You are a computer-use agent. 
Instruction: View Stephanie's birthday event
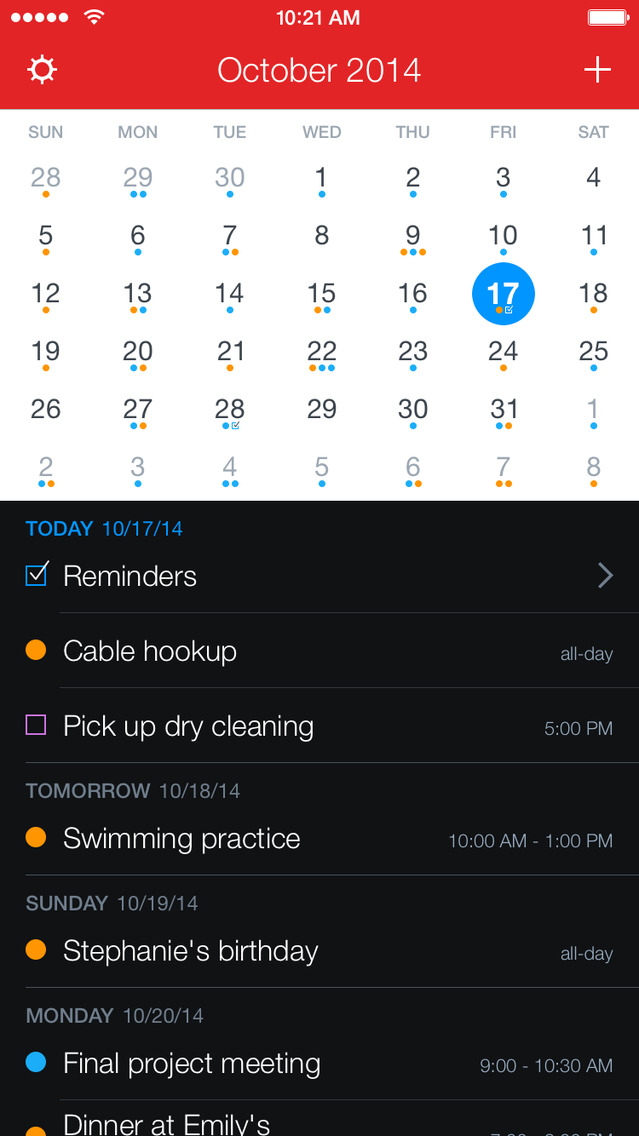point(319,951)
